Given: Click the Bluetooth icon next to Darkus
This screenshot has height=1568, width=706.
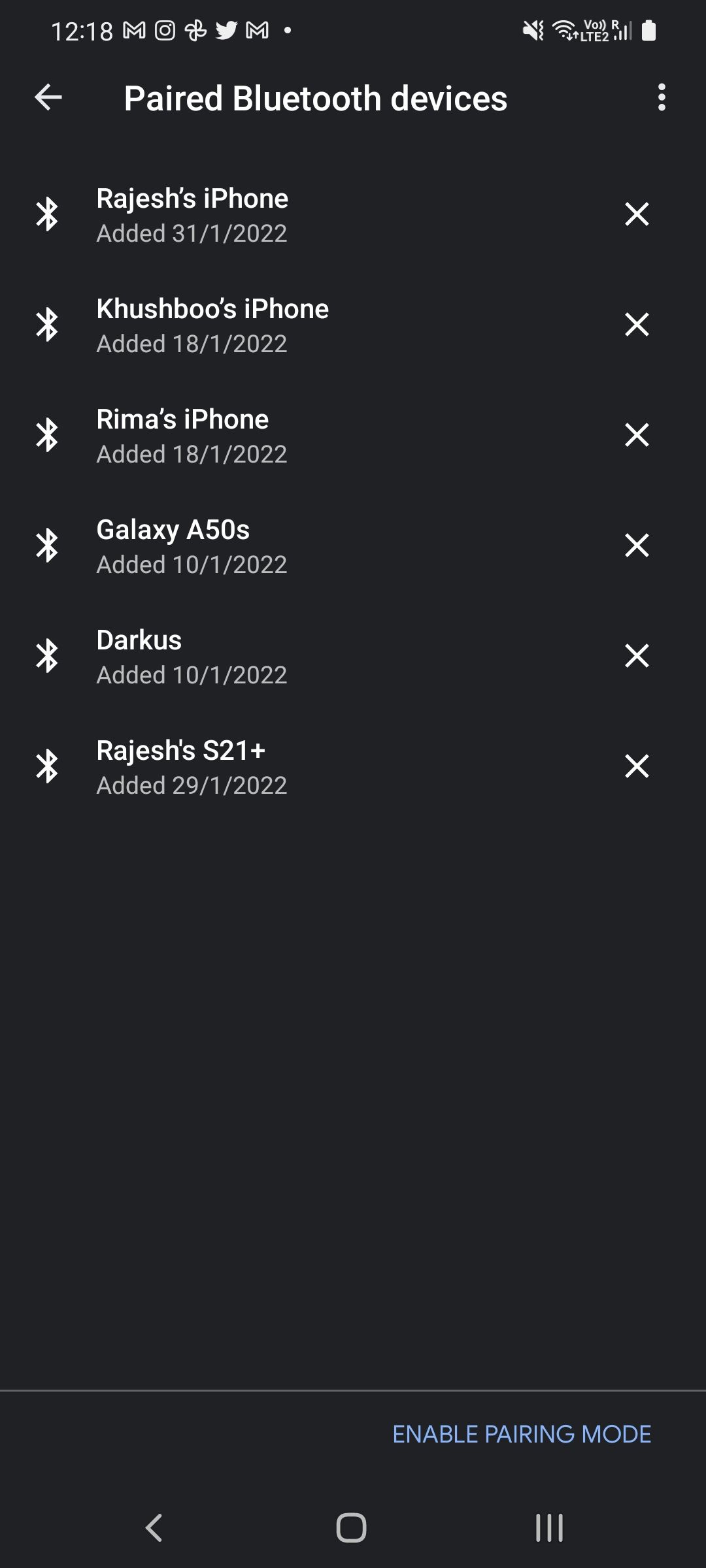Looking at the screenshot, I should (48, 656).
